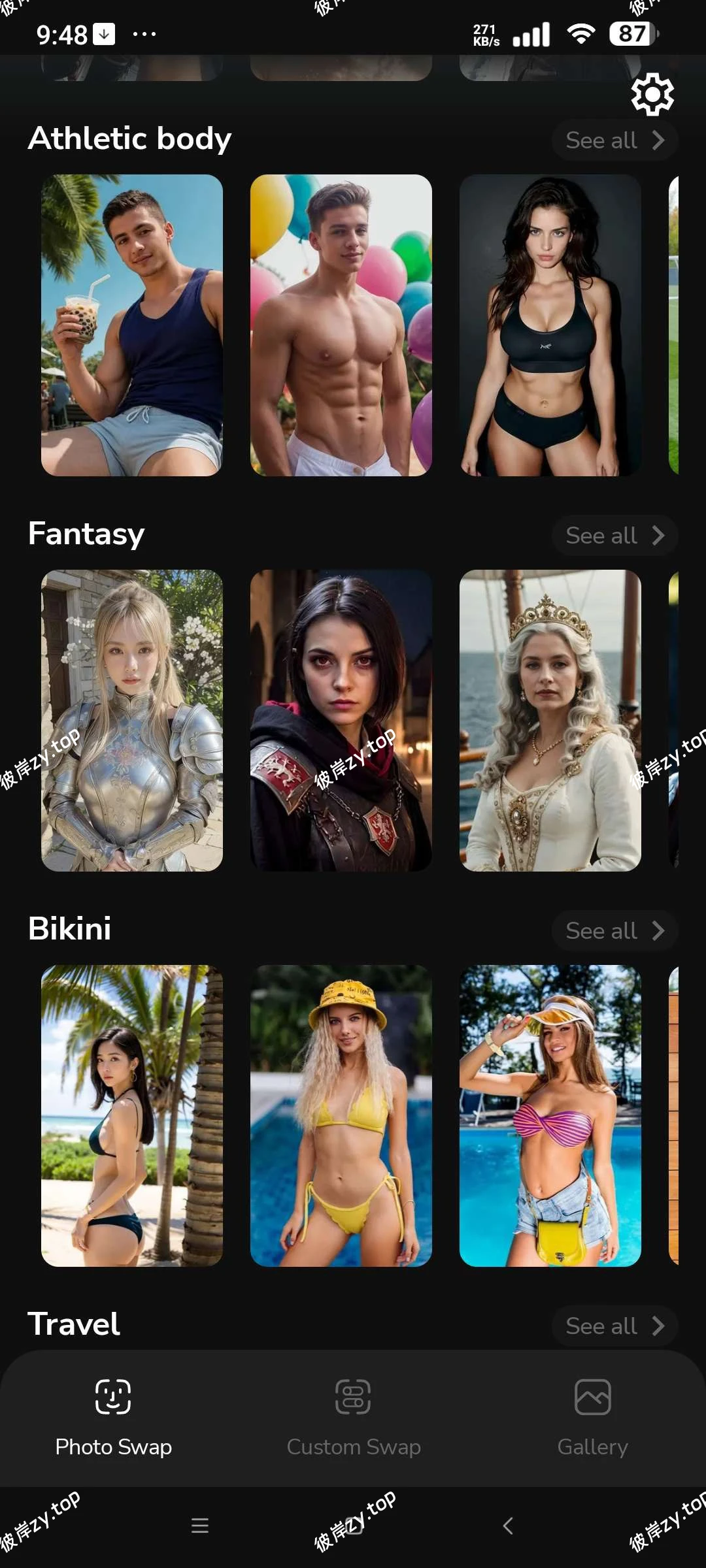The image size is (706, 1568).
Task: Go back using the system back arrow
Action: (508, 1526)
